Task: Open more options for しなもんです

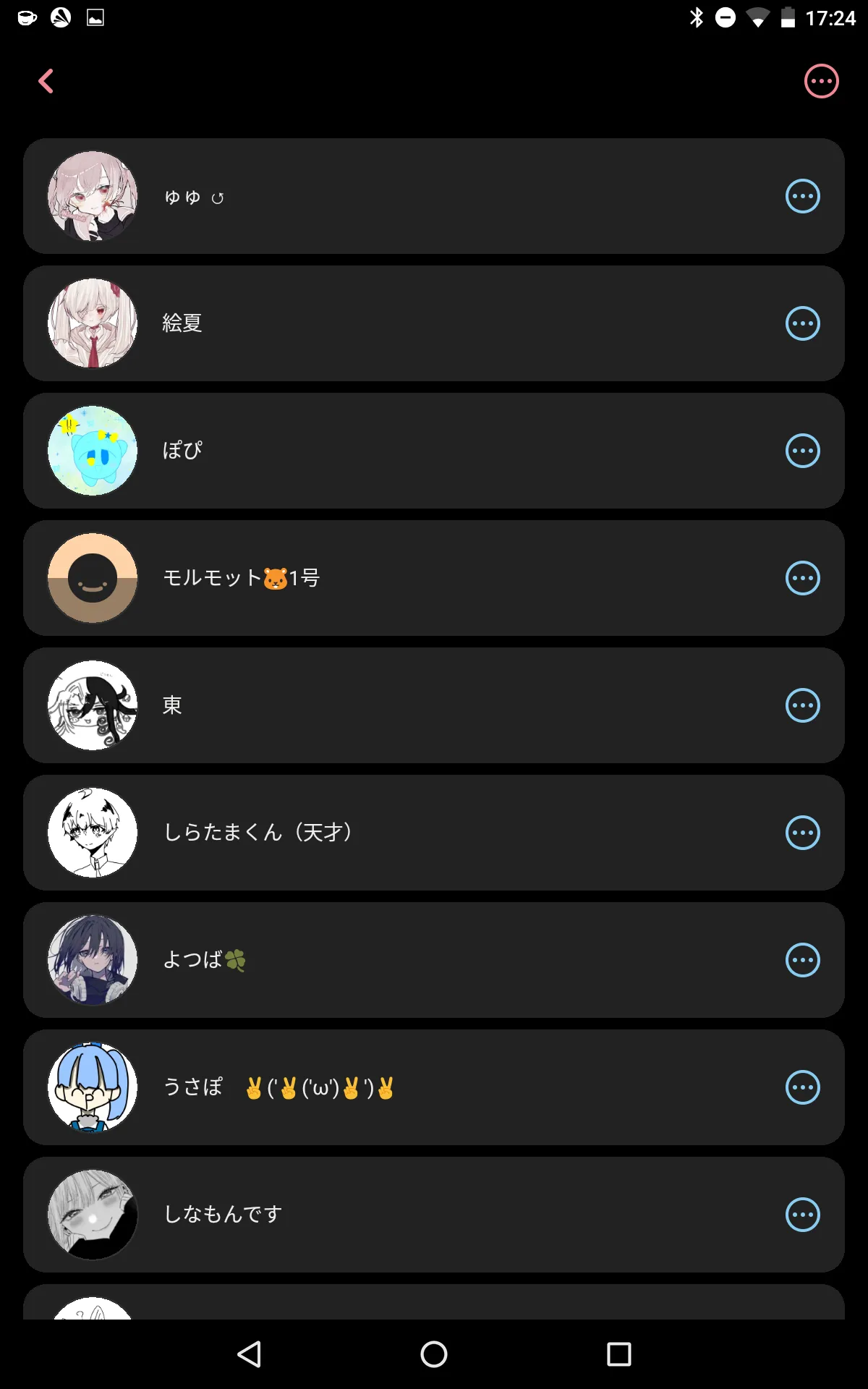Action: pos(803,1215)
